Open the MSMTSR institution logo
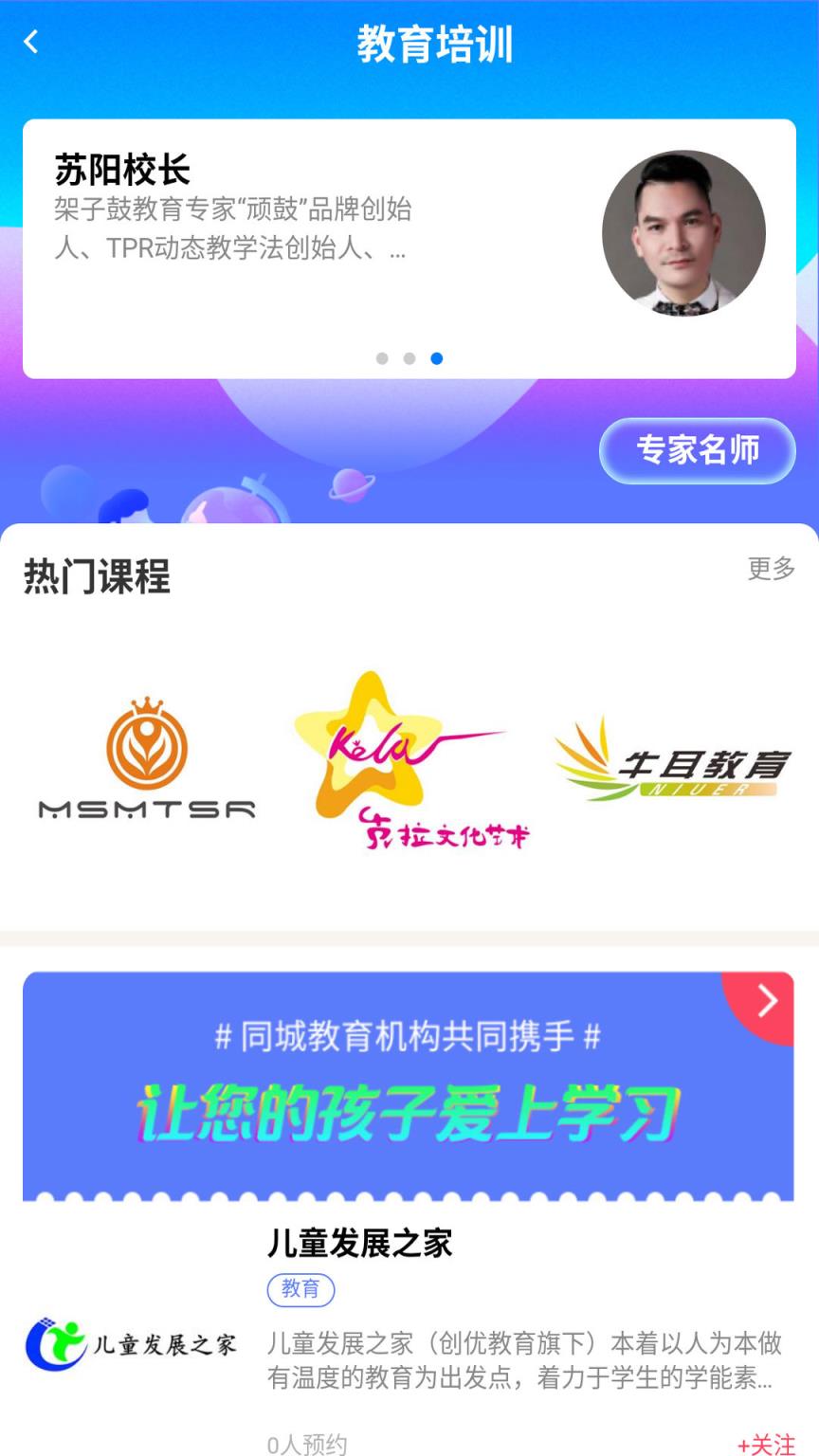This screenshot has height=1456, width=819. (146, 758)
